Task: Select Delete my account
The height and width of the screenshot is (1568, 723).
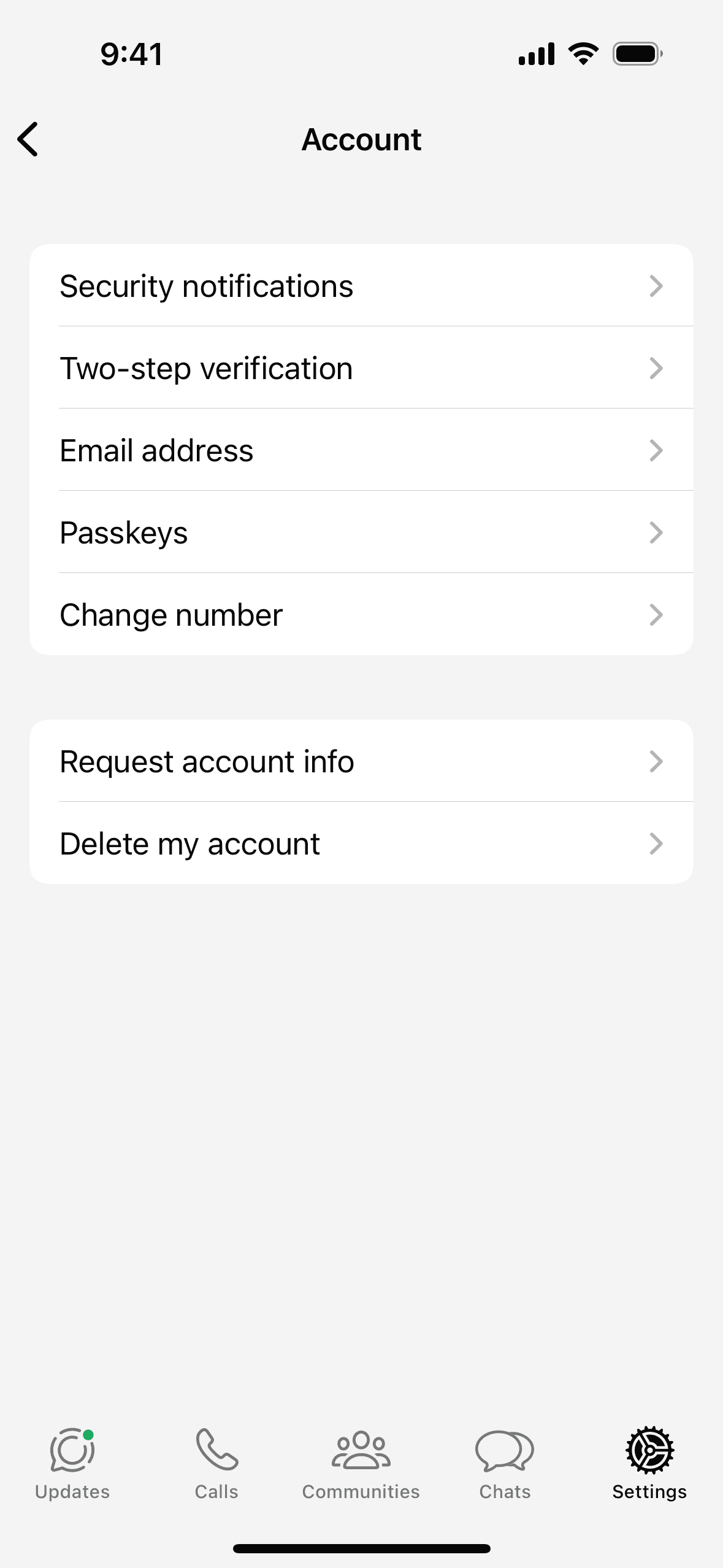Action: pos(361,844)
